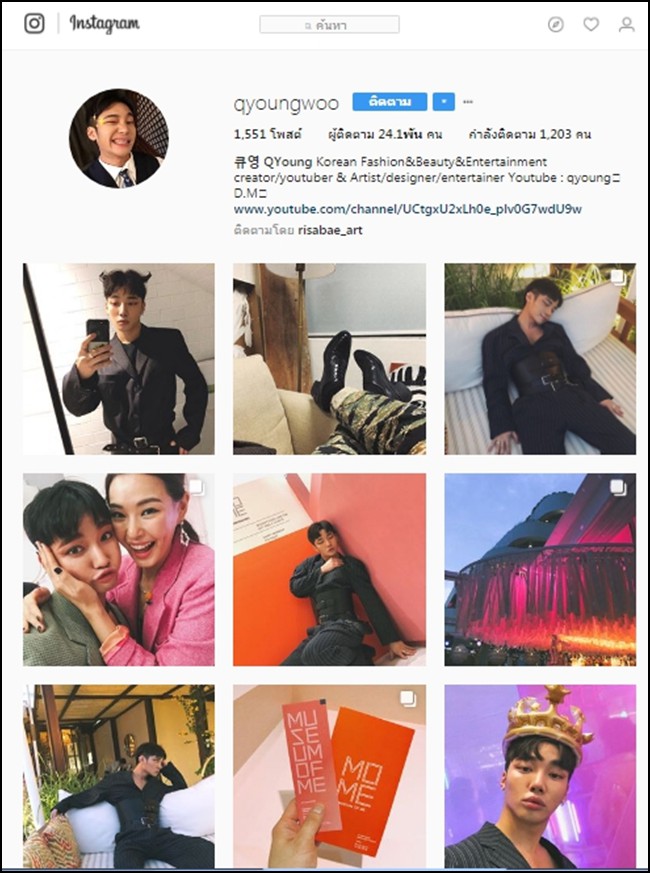Viewport: 650px width, 873px height.
Task: Tap the search field at top
Action: (x=329, y=25)
